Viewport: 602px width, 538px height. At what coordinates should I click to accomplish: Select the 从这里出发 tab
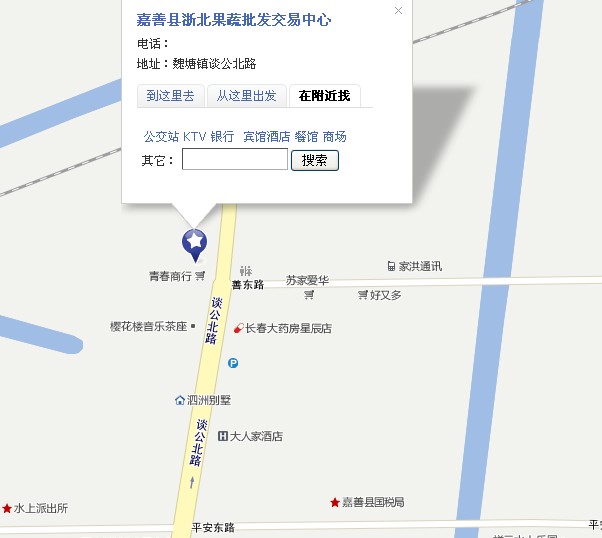click(247, 96)
